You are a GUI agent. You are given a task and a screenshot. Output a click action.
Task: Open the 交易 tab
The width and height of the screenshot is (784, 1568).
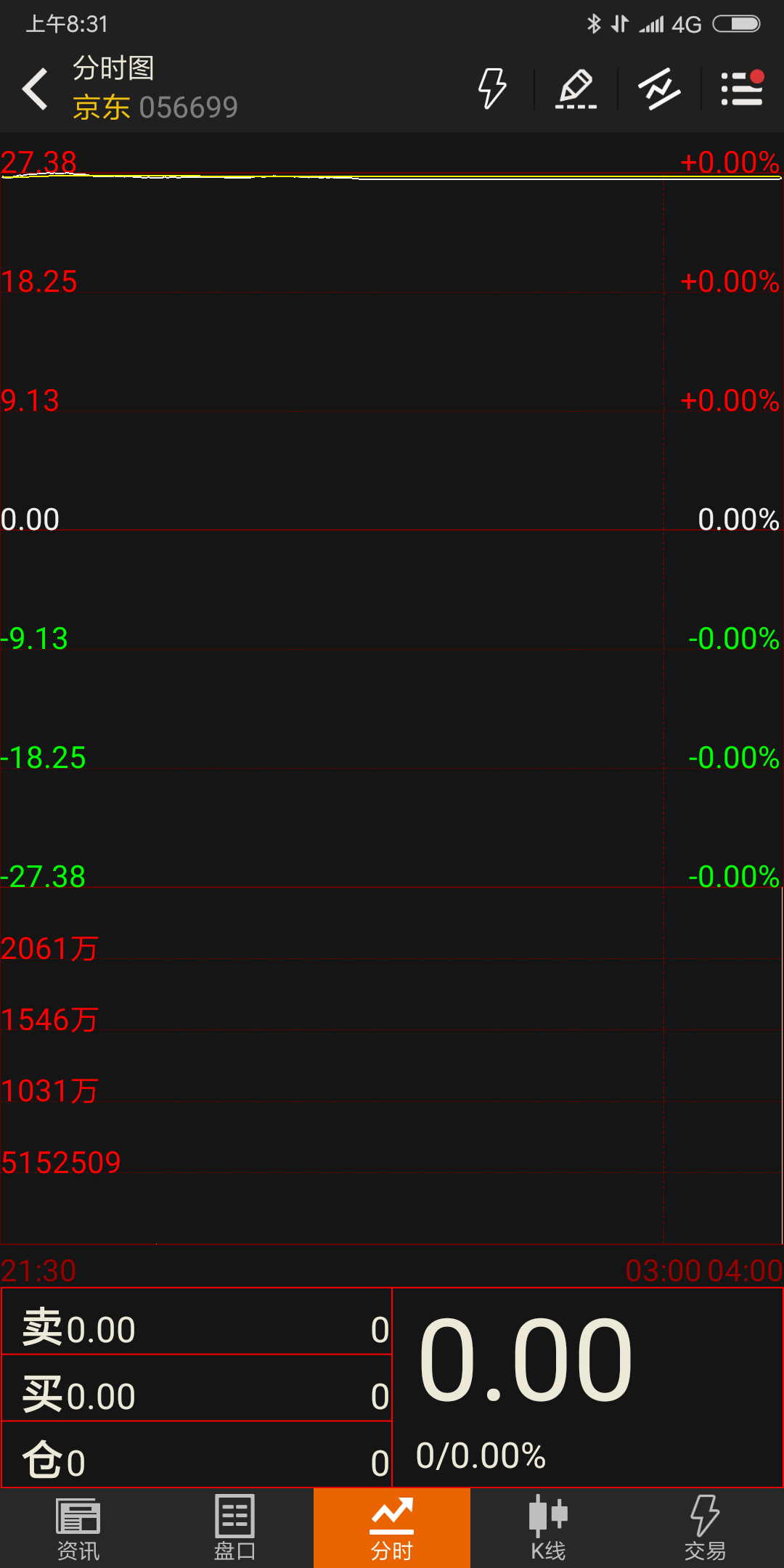[x=705, y=1527]
